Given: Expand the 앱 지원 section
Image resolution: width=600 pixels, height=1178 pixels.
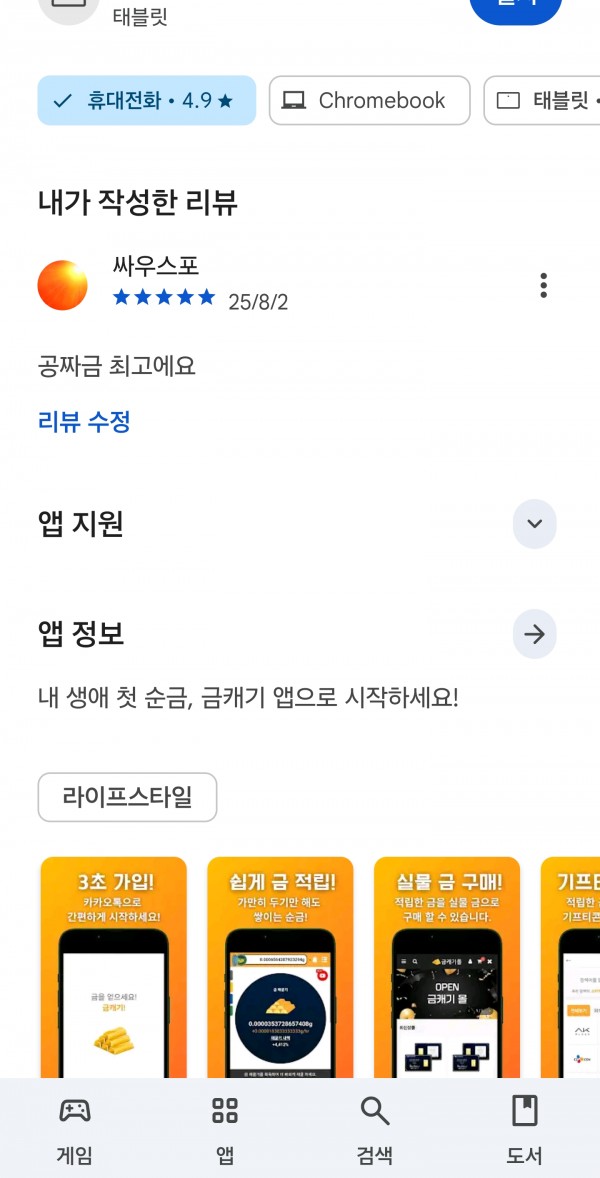Looking at the screenshot, I should pos(535,524).
